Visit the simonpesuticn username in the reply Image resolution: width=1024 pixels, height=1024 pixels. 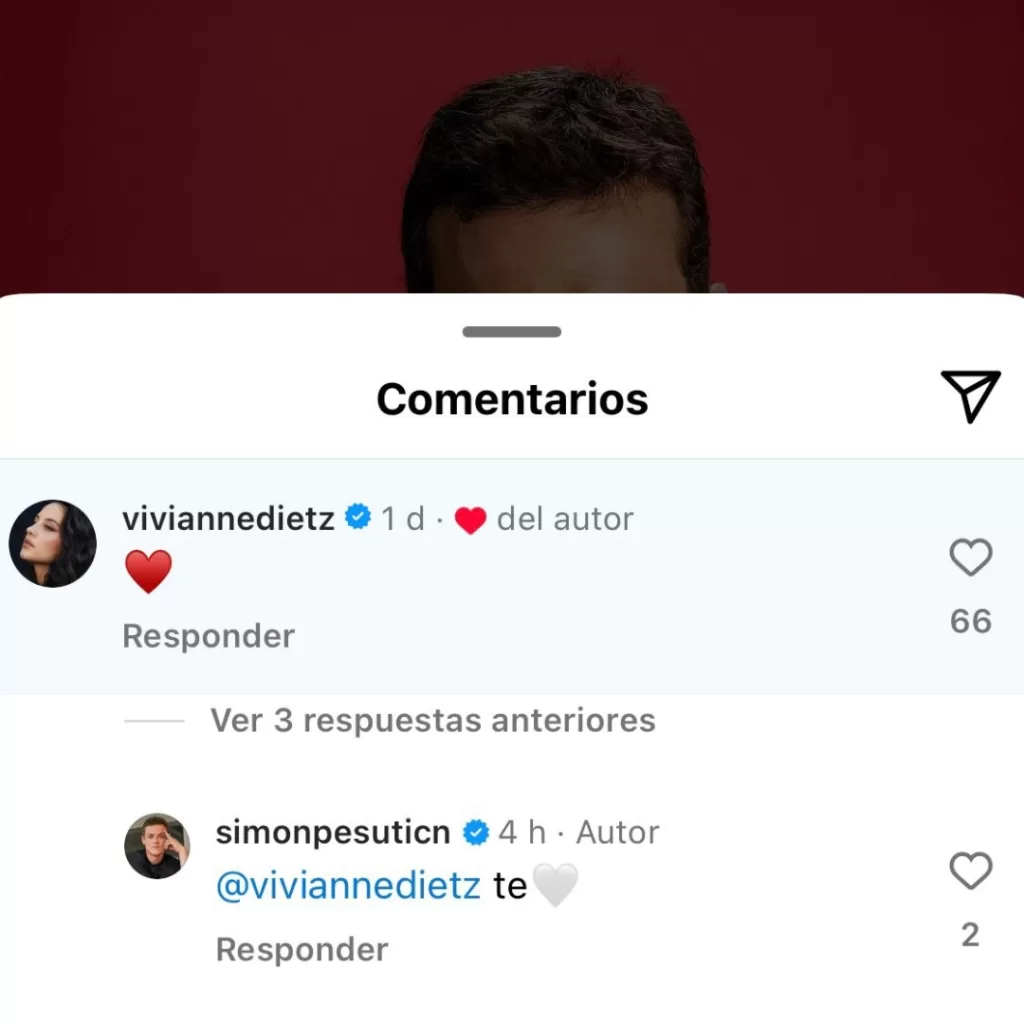pyautogui.click(x=333, y=832)
